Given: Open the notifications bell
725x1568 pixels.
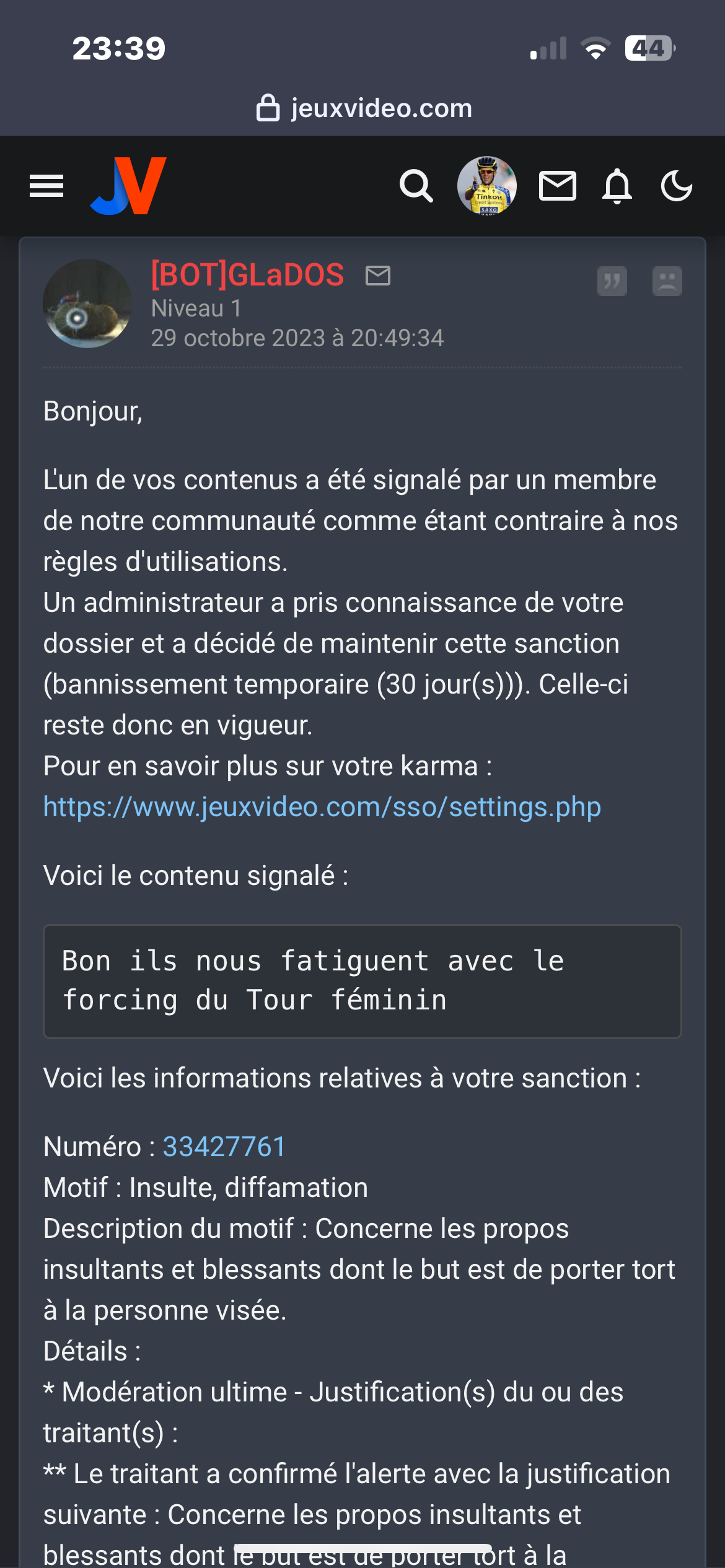Looking at the screenshot, I should coord(617,186).
